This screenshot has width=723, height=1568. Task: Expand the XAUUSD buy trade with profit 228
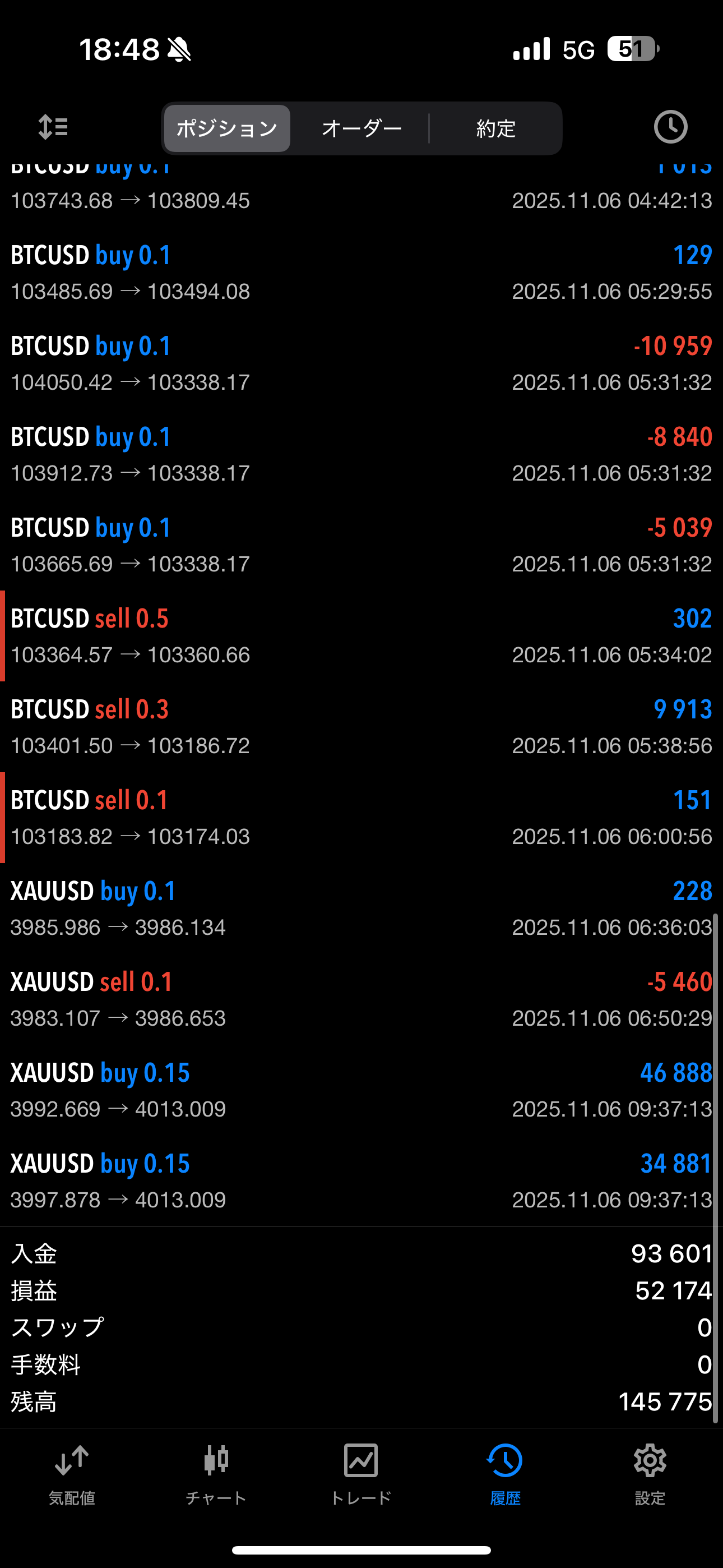(x=361, y=909)
